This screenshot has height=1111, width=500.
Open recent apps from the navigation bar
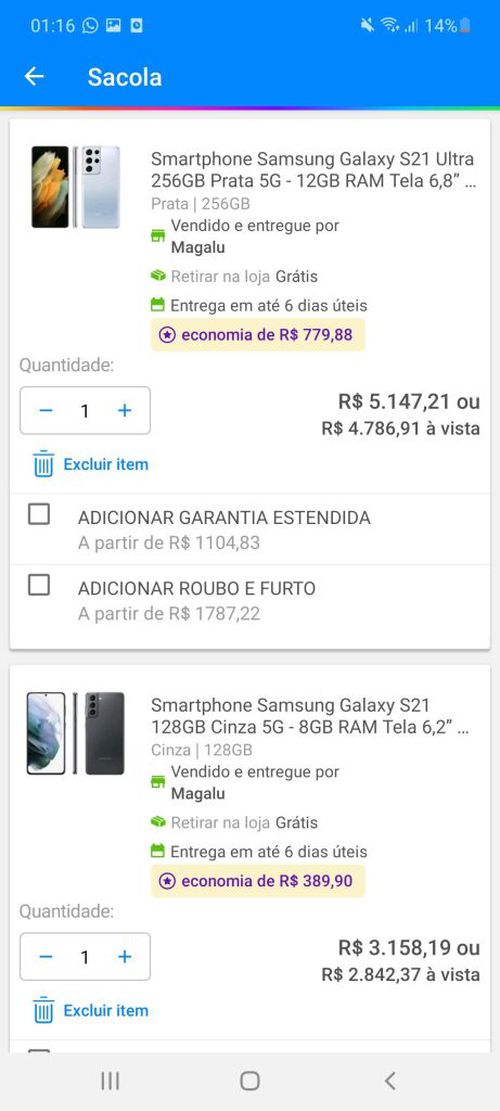coord(110,1081)
